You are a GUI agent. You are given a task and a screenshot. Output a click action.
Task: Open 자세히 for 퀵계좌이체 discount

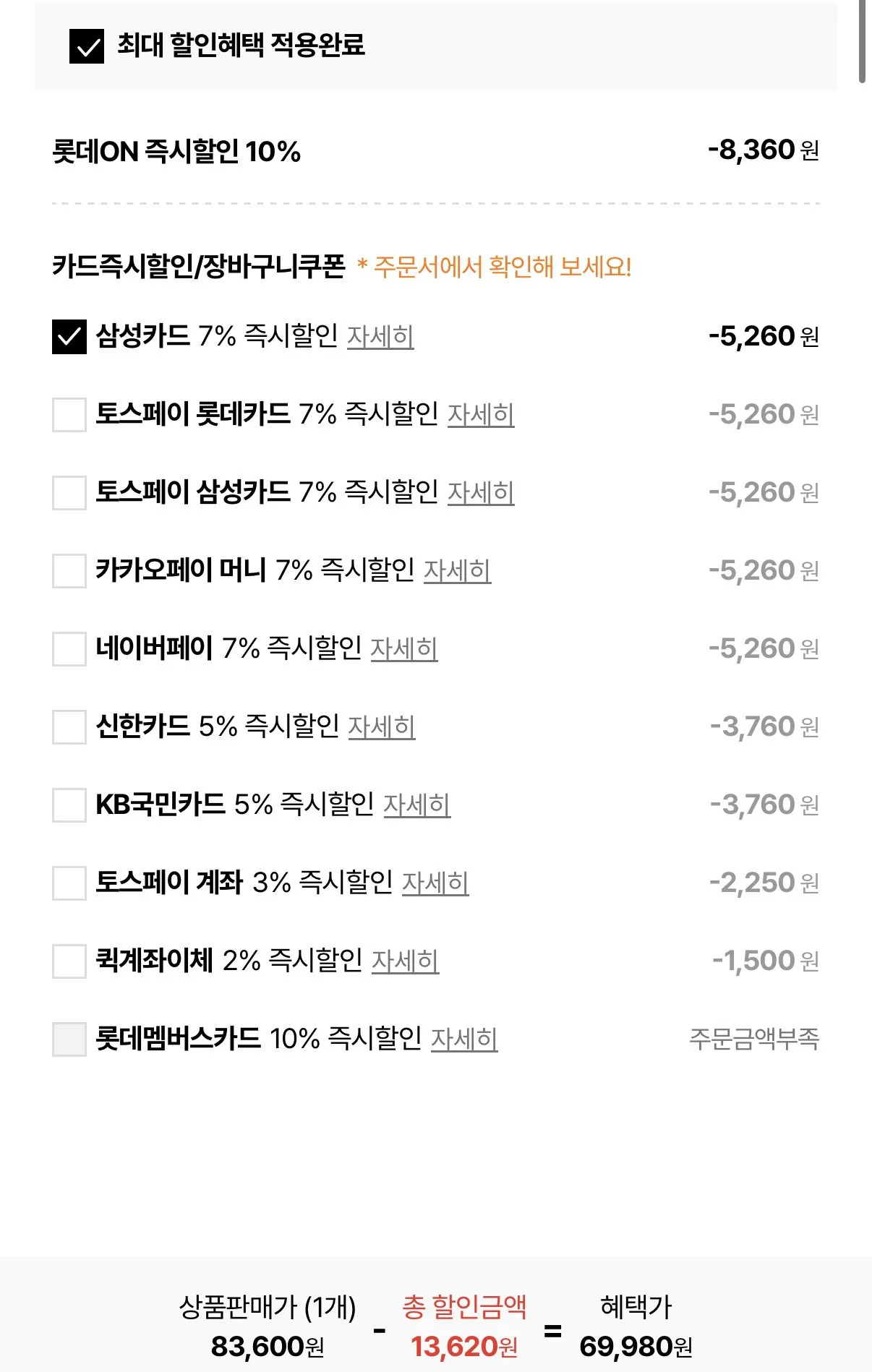coord(407,963)
